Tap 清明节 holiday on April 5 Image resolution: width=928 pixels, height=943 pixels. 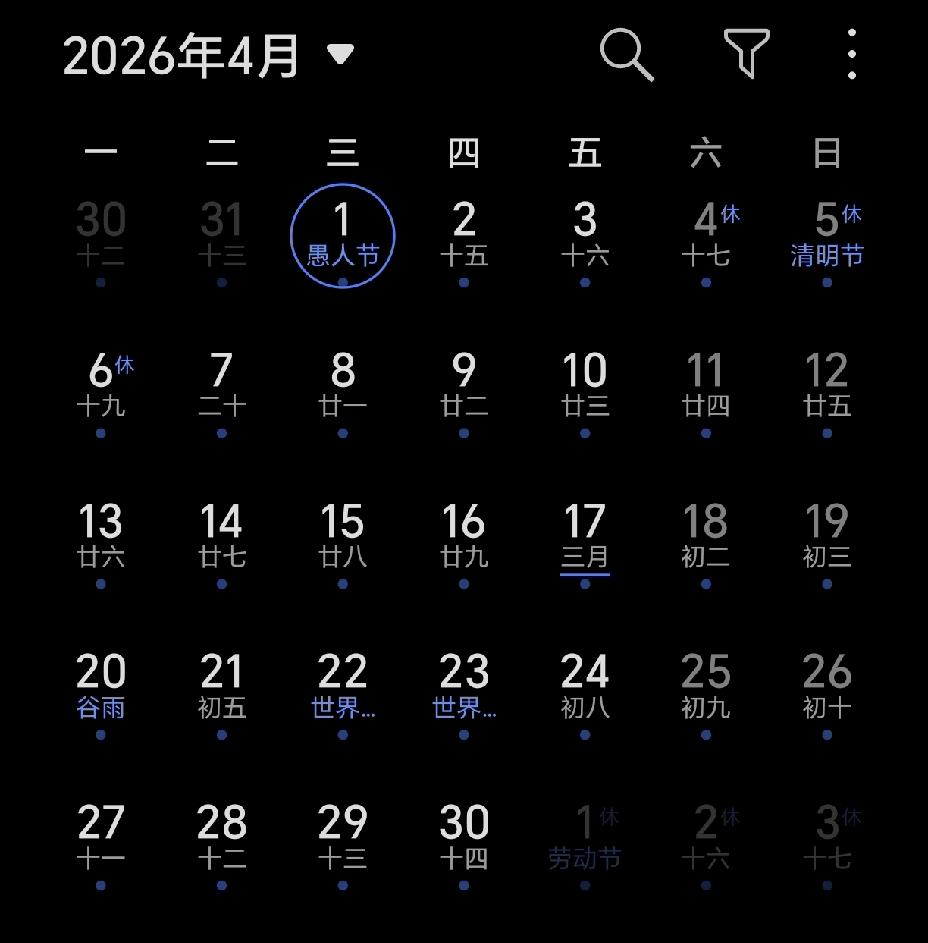(x=826, y=255)
